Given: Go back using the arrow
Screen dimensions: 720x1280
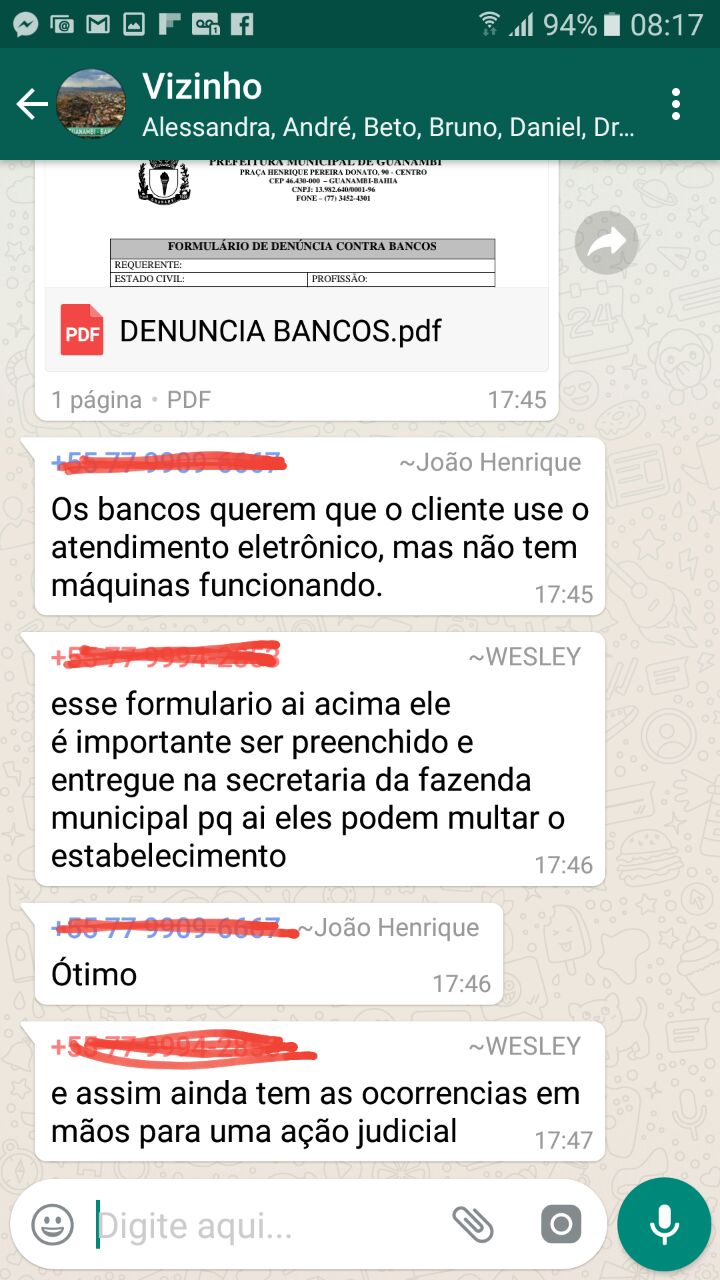Looking at the screenshot, I should [x=32, y=104].
